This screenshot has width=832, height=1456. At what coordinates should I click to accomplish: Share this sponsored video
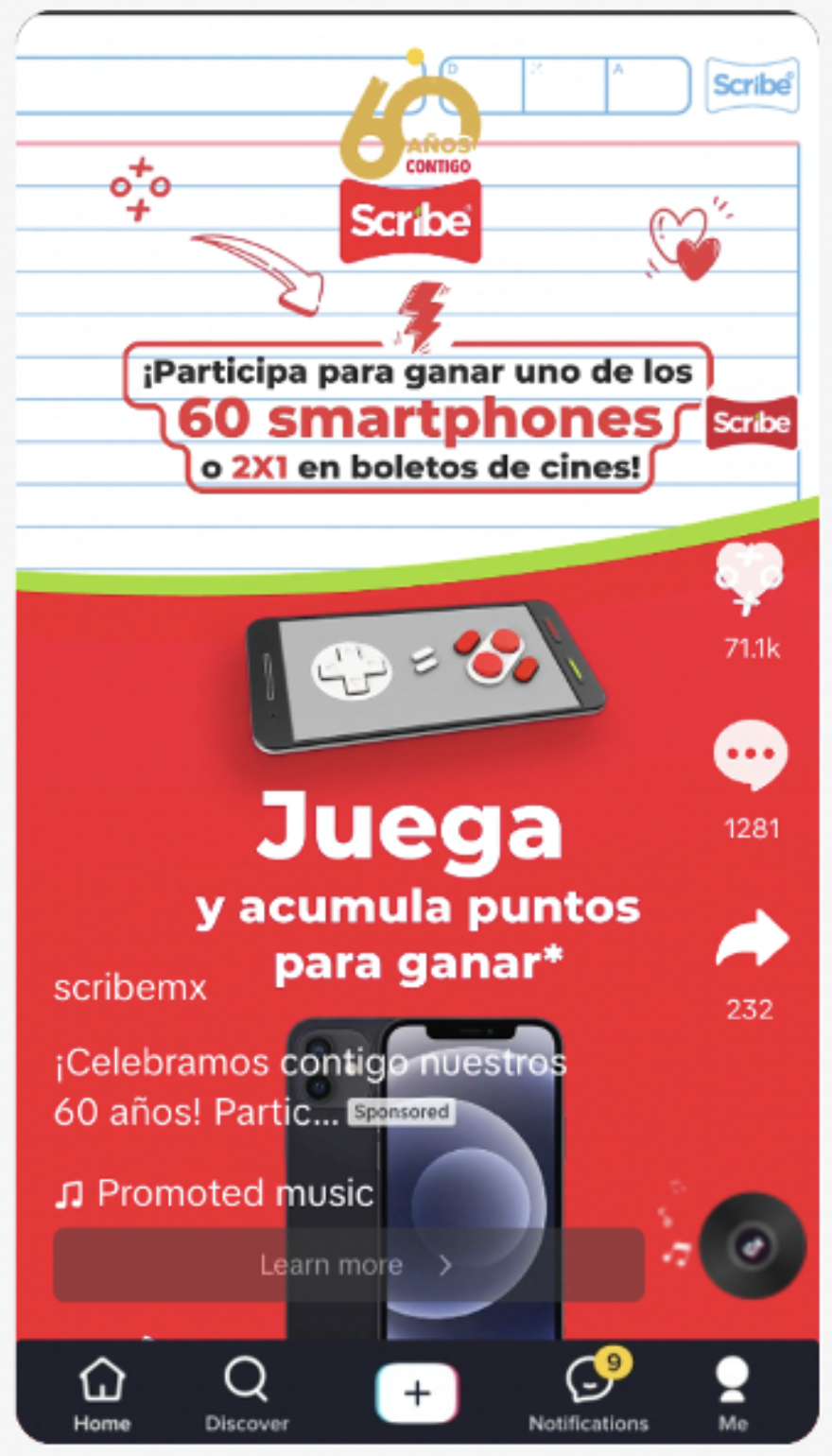751,939
